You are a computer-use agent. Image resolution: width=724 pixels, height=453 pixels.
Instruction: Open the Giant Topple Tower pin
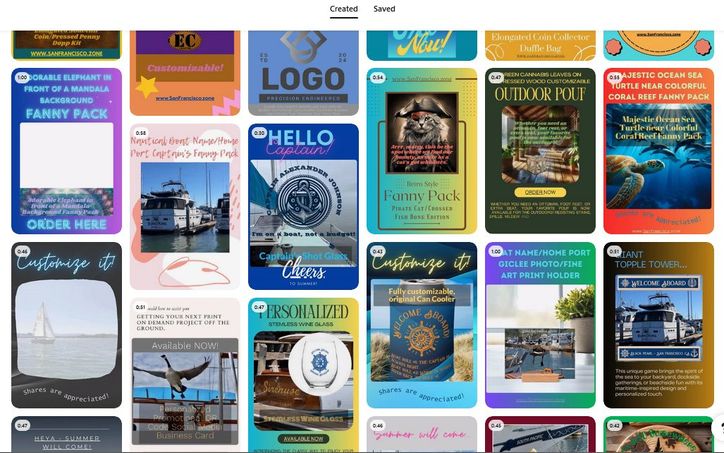click(658, 325)
